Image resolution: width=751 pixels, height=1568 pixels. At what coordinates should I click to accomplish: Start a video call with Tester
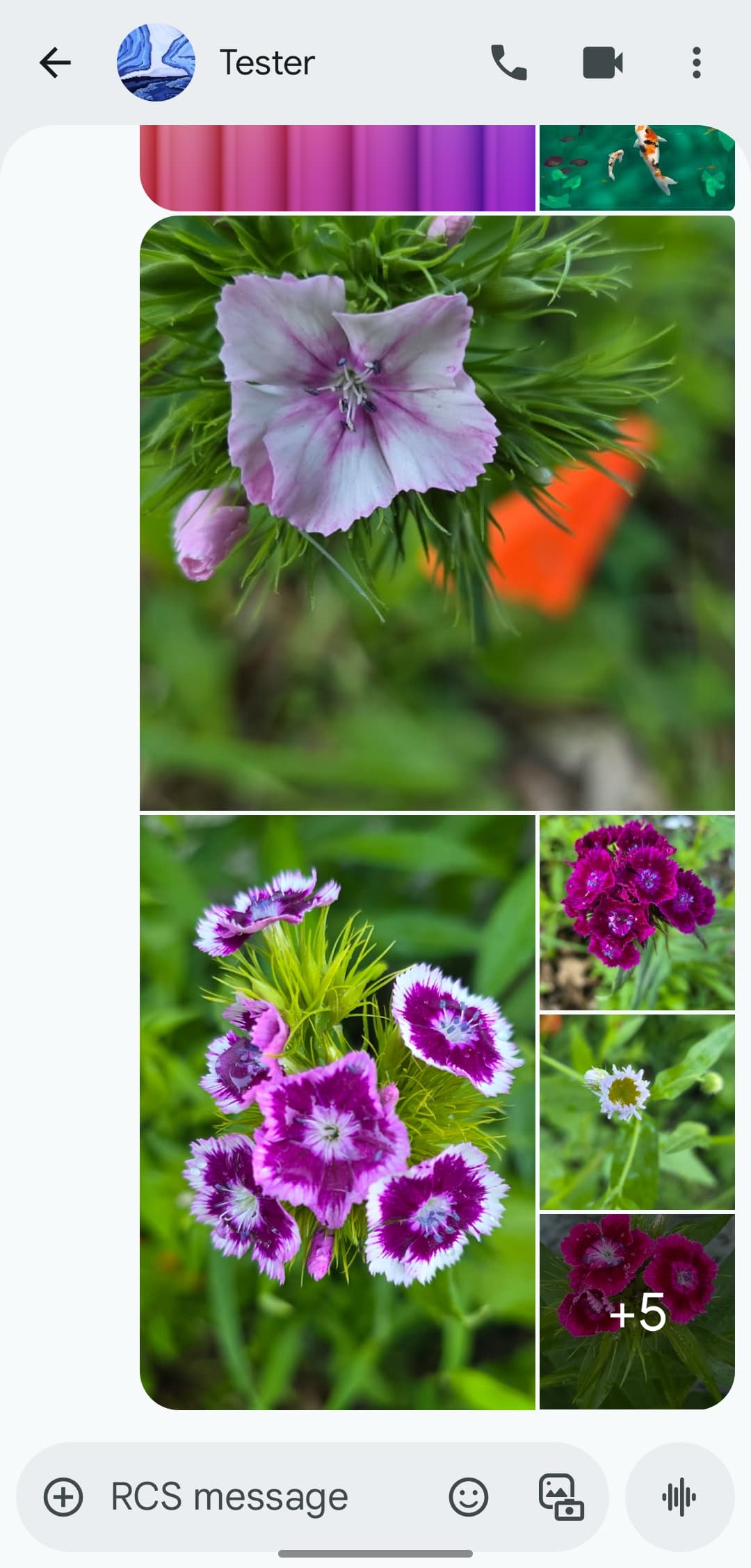pos(602,63)
